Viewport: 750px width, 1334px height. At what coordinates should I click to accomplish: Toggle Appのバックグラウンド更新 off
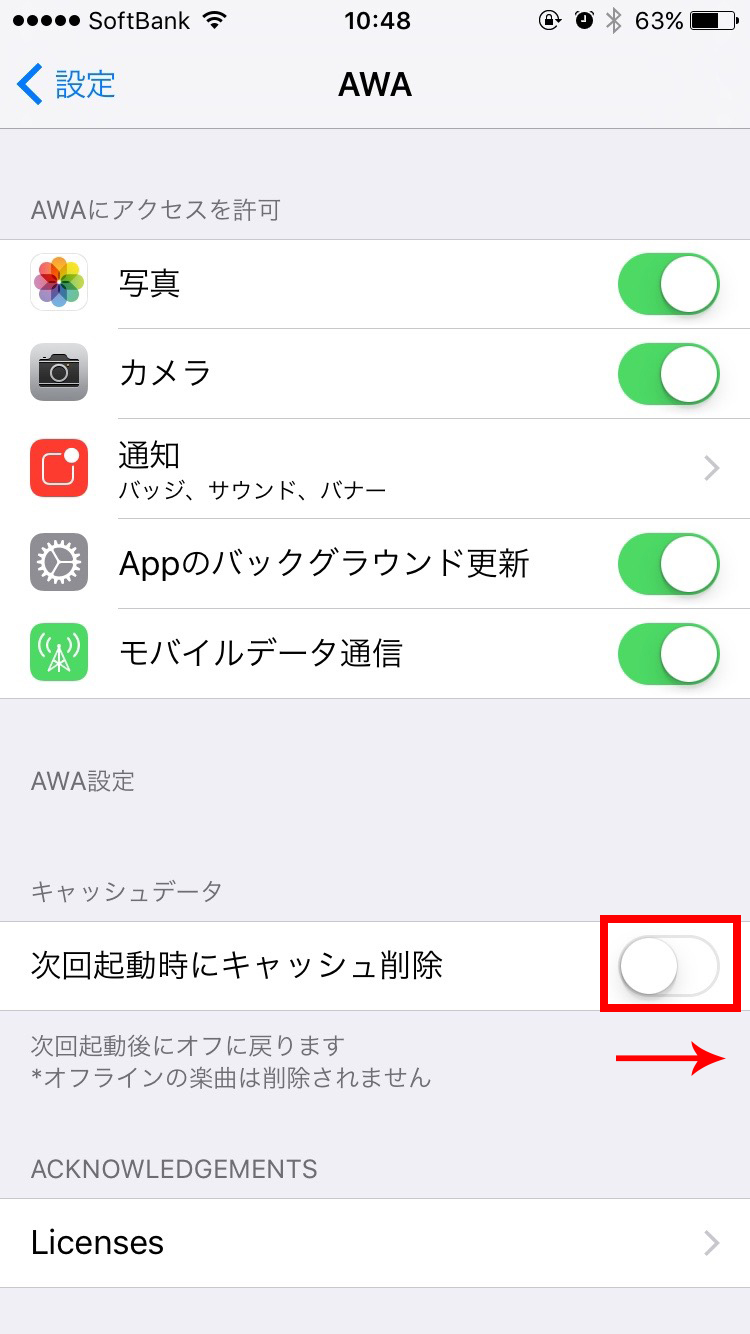[x=669, y=564]
